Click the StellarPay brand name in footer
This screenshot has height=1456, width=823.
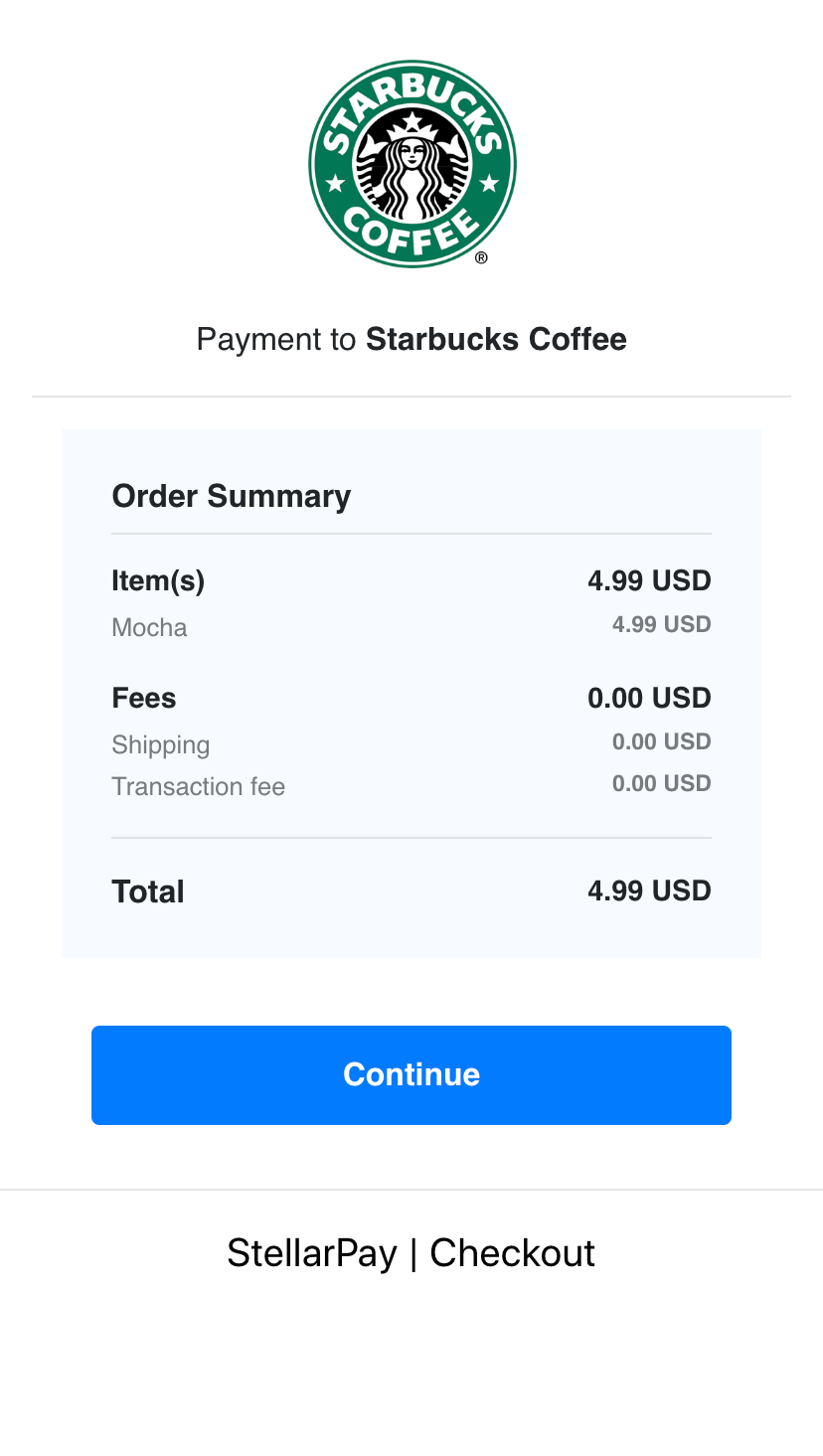[312, 1253]
